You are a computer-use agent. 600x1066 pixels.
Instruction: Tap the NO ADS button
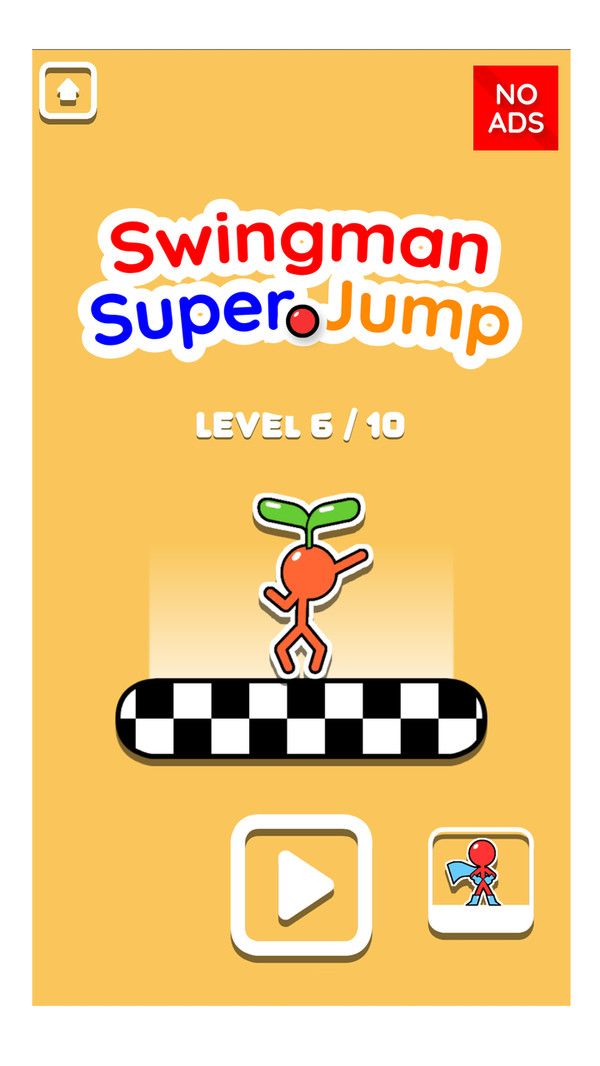[515, 108]
